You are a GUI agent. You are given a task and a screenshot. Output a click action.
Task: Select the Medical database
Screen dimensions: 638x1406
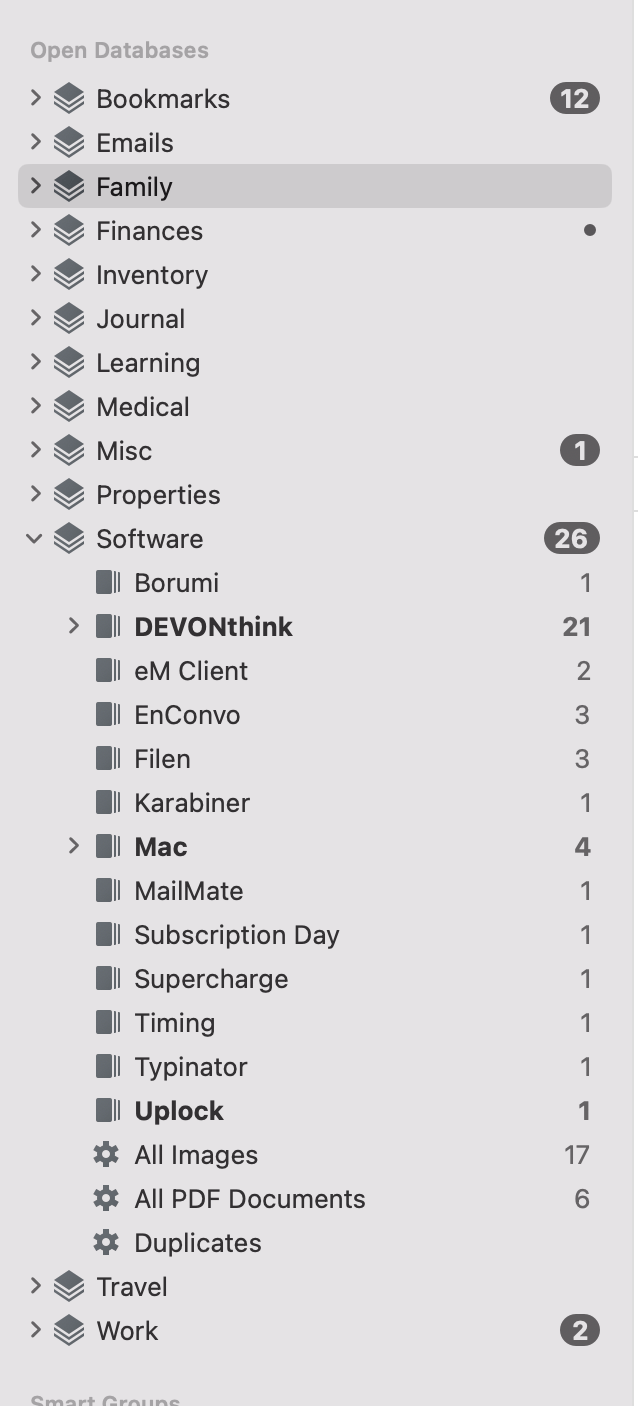[x=142, y=407]
